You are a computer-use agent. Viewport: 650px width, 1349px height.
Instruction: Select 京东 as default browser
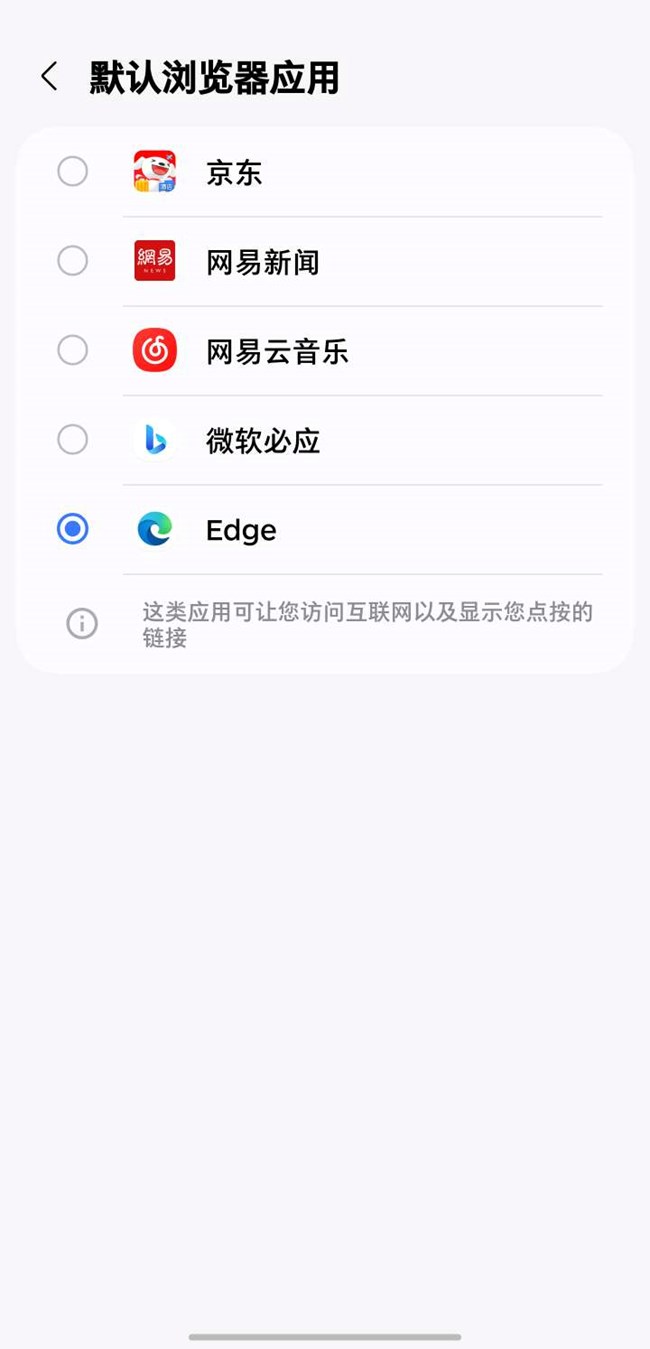[72, 172]
